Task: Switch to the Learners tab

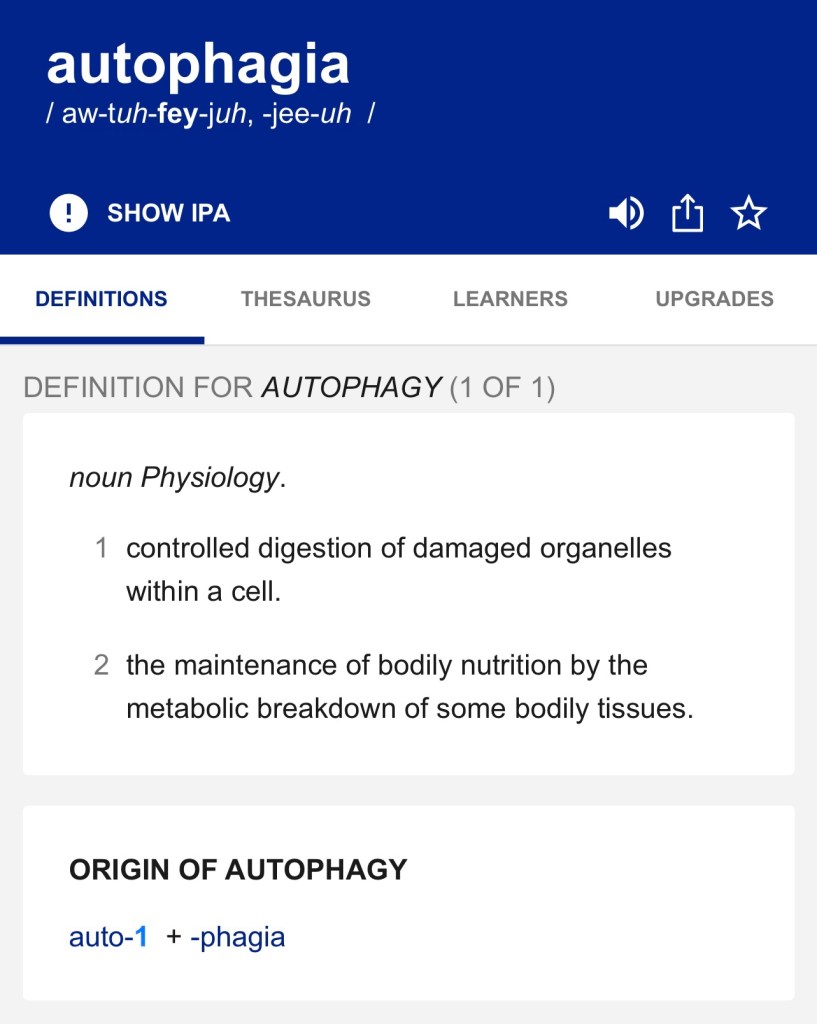Action: (x=510, y=299)
